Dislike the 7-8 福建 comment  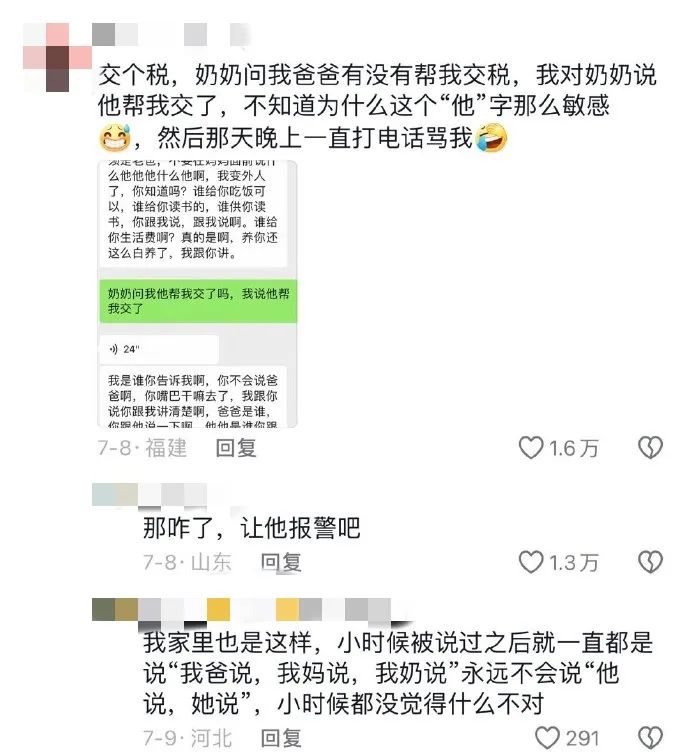click(x=651, y=448)
